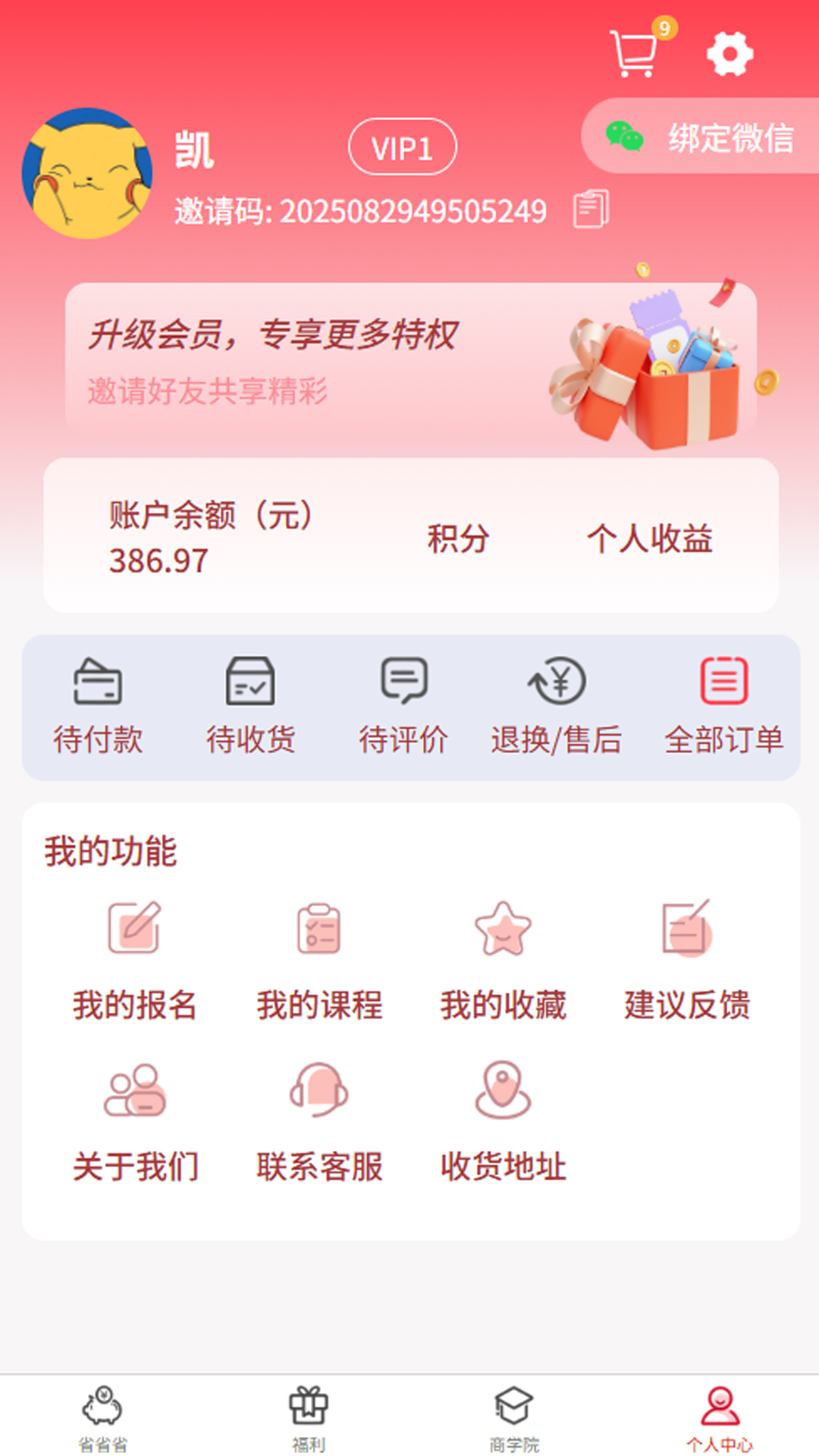This screenshot has height=1456, width=819.
Task: Open 关于我们 about us
Action: click(x=135, y=1122)
